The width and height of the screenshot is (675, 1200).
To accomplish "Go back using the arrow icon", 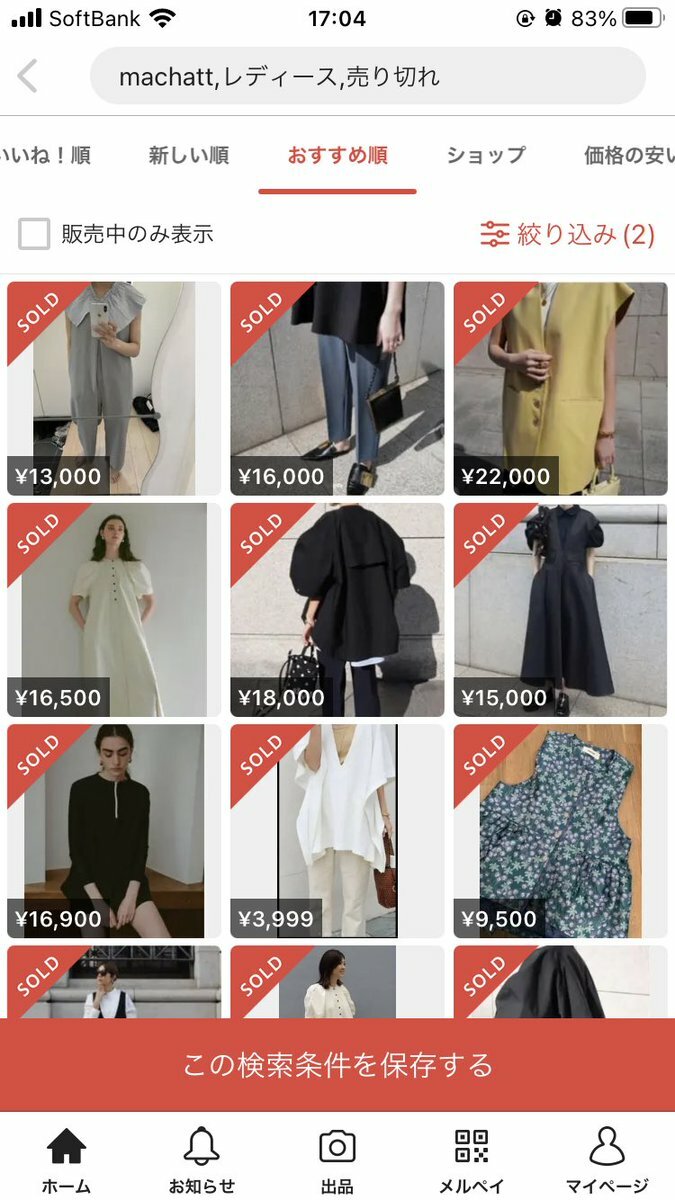I will coord(28,76).
